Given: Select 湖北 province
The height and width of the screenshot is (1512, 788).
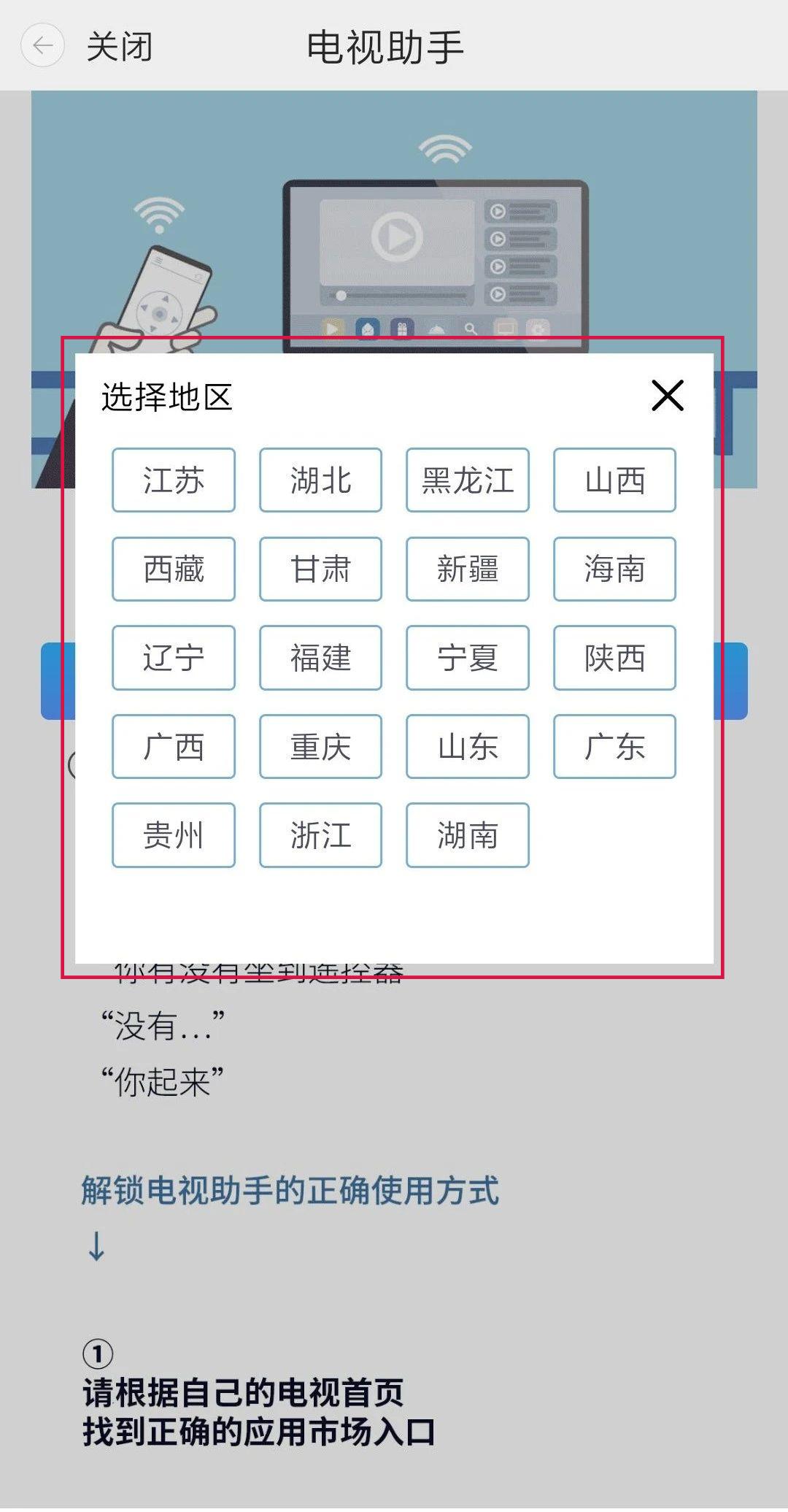Looking at the screenshot, I should click(320, 480).
